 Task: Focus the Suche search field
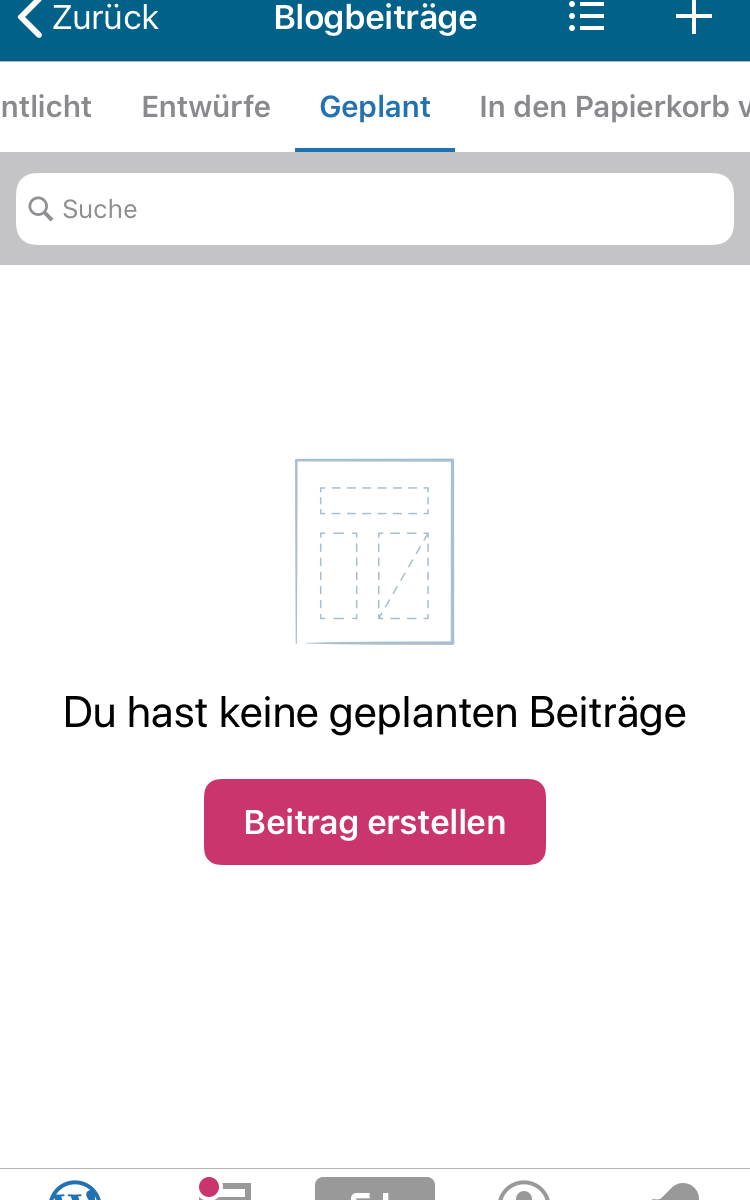[x=375, y=209]
